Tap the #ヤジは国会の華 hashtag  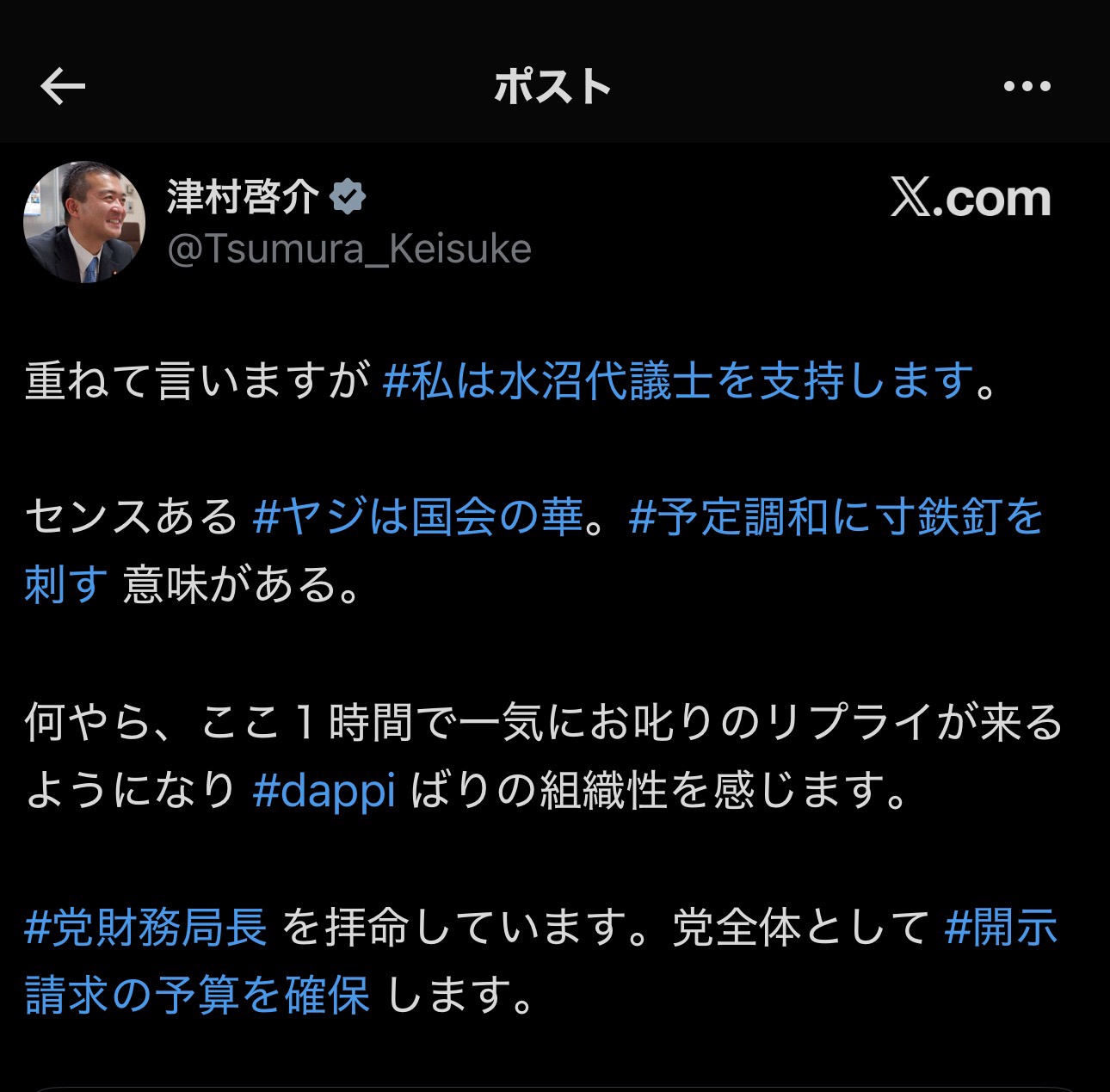pos(418,517)
